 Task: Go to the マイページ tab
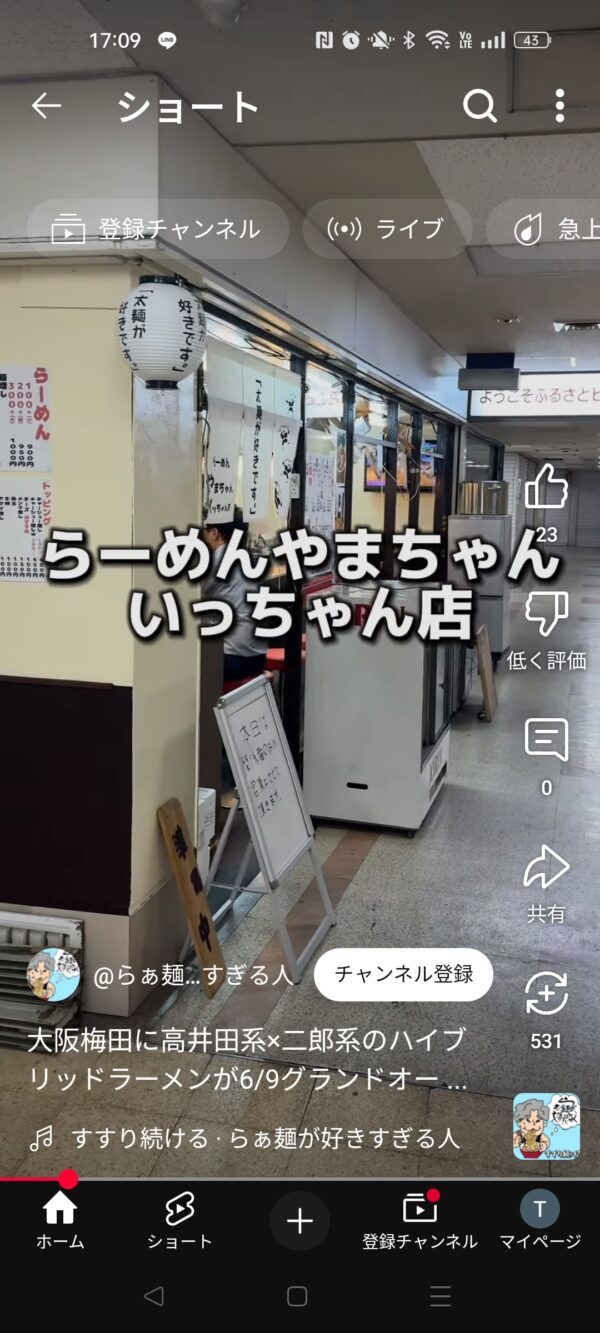540,1220
